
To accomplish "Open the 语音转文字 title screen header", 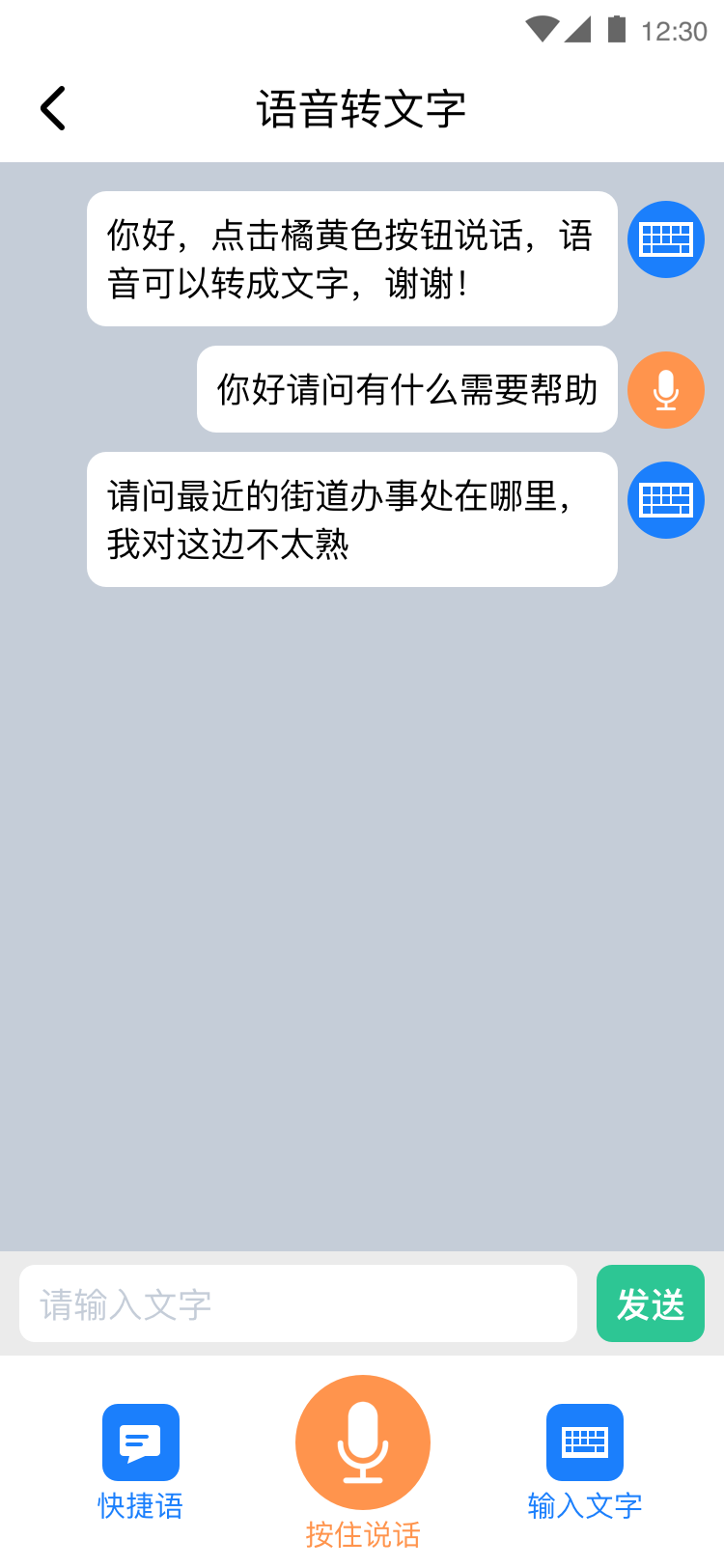I will tap(362, 107).
